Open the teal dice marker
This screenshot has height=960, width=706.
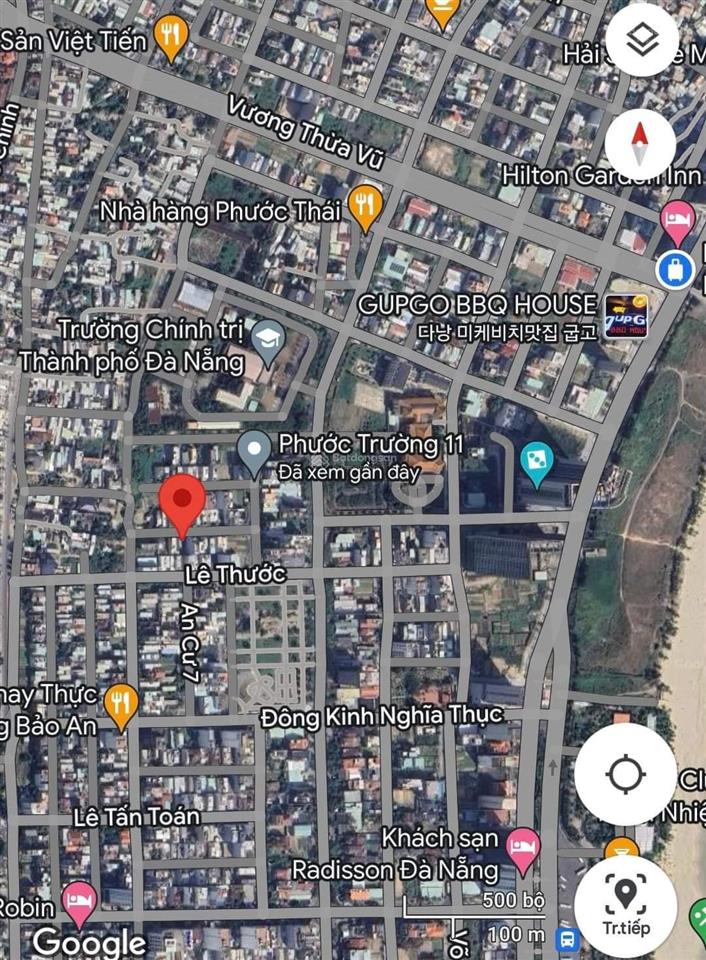click(538, 461)
